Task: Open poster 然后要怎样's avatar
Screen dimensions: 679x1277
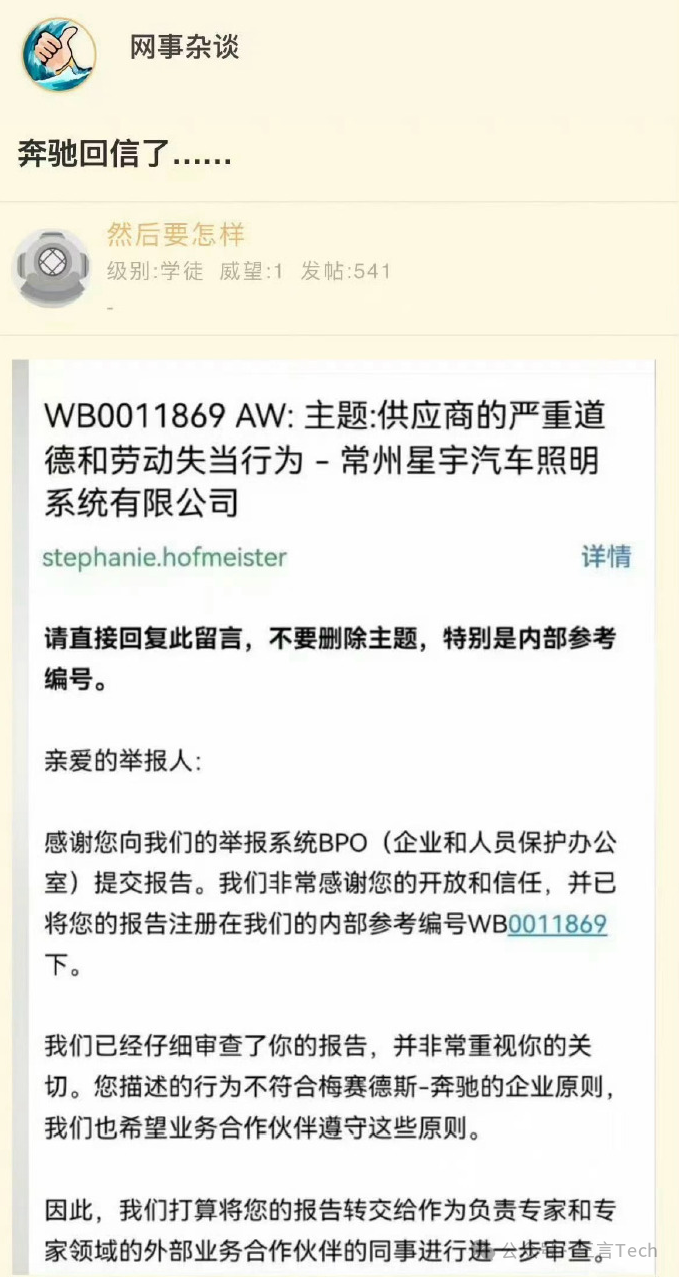Action: pyautogui.click(x=52, y=267)
